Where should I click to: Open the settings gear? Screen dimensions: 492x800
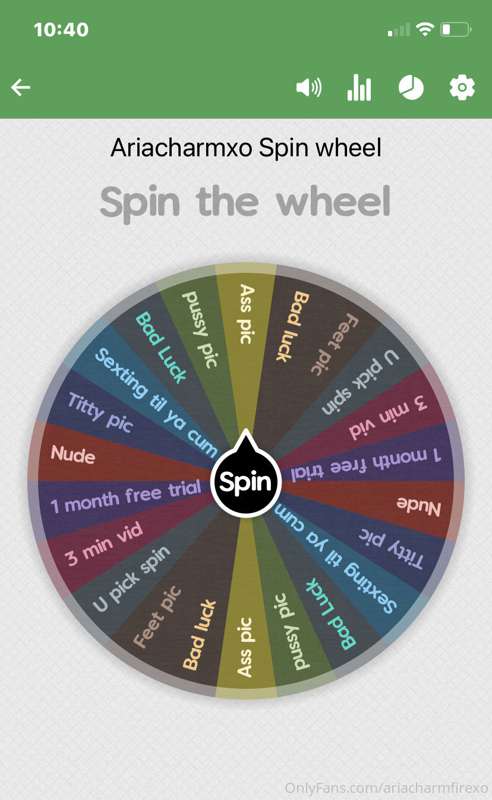tap(462, 88)
